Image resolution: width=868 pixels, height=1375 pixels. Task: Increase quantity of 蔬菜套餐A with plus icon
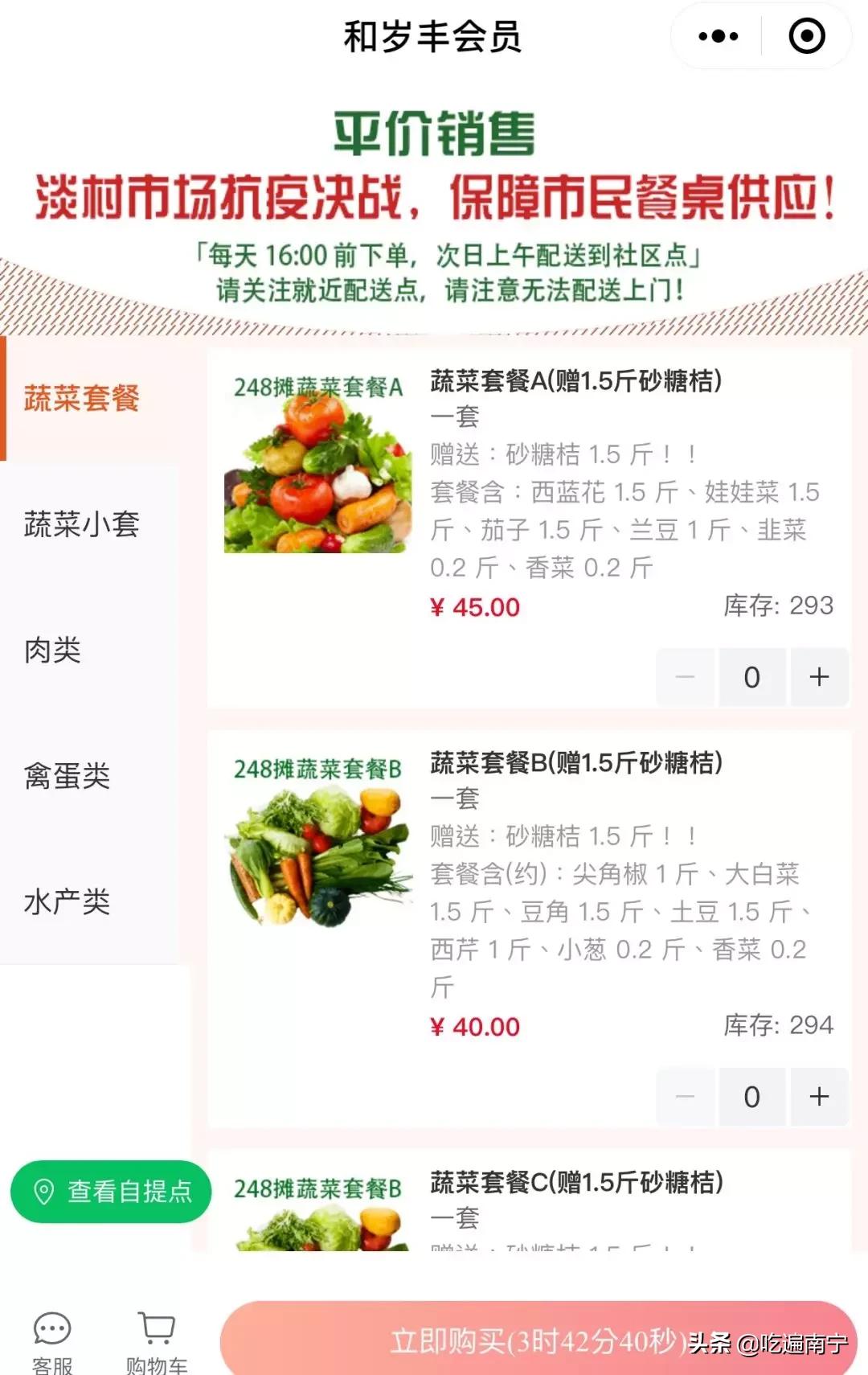(x=819, y=677)
